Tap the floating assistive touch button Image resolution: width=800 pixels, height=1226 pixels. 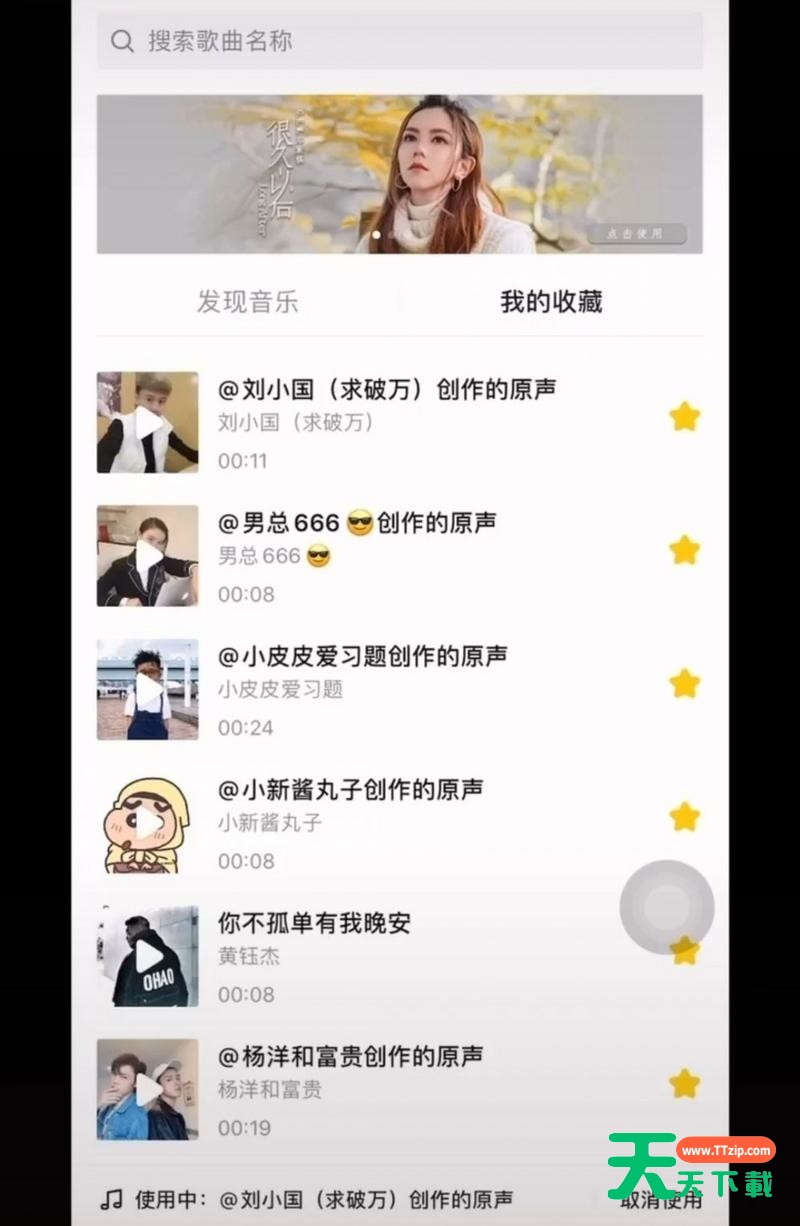click(667, 908)
